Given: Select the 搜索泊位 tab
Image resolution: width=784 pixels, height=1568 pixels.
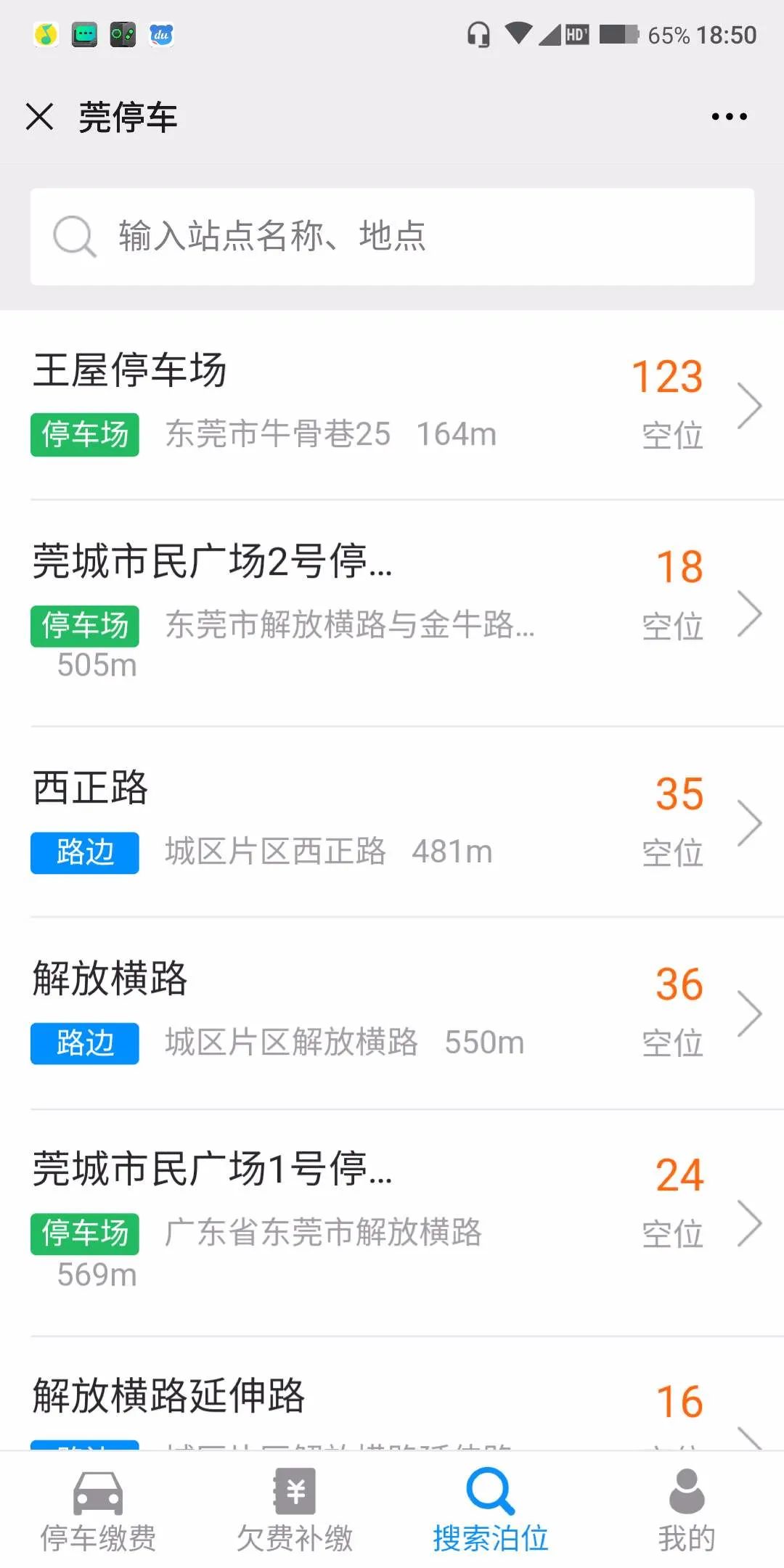Looking at the screenshot, I should tap(490, 1510).
